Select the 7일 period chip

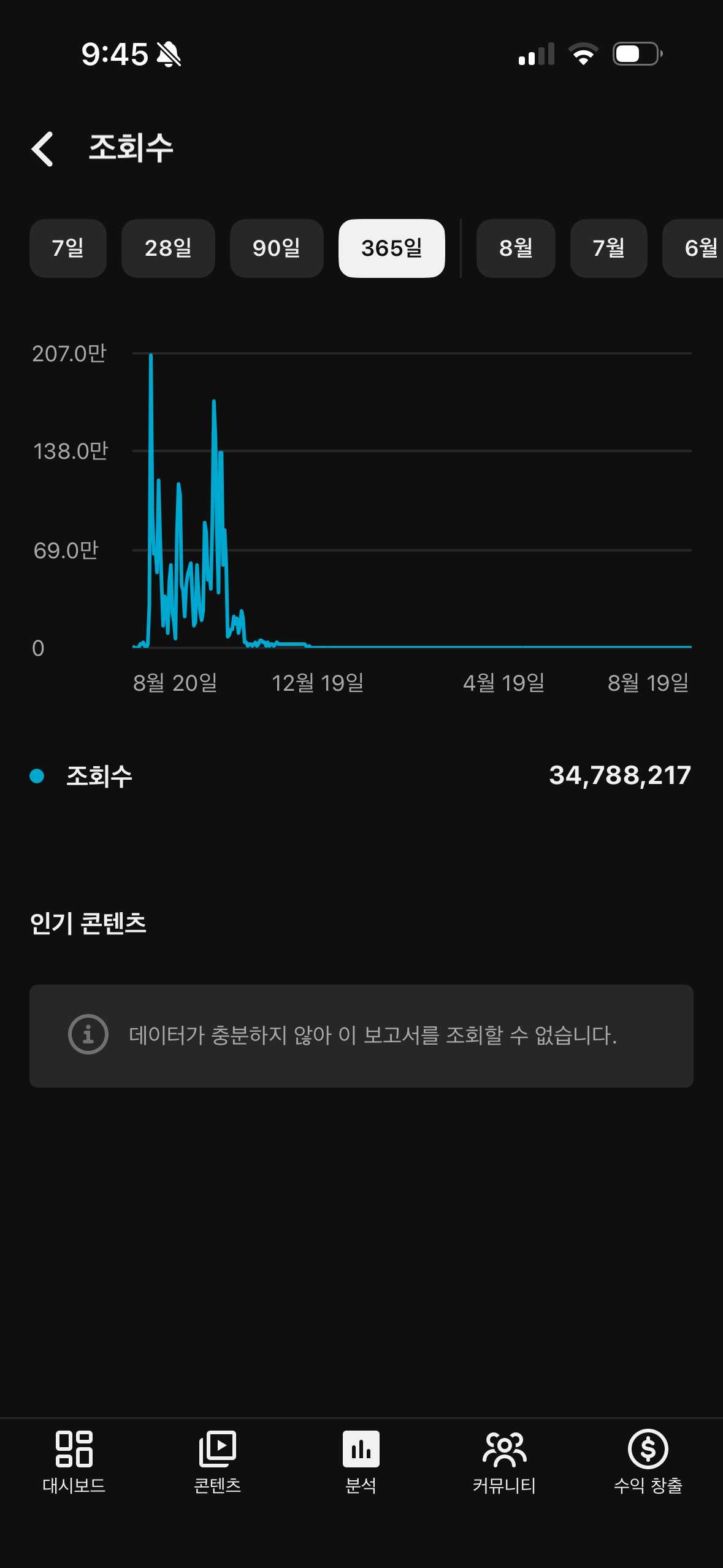pos(68,248)
